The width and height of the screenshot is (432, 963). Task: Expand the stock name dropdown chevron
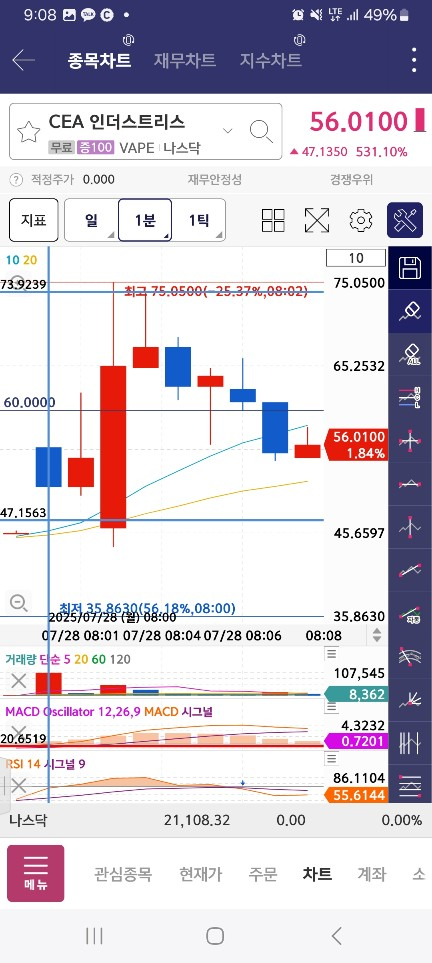point(228,131)
